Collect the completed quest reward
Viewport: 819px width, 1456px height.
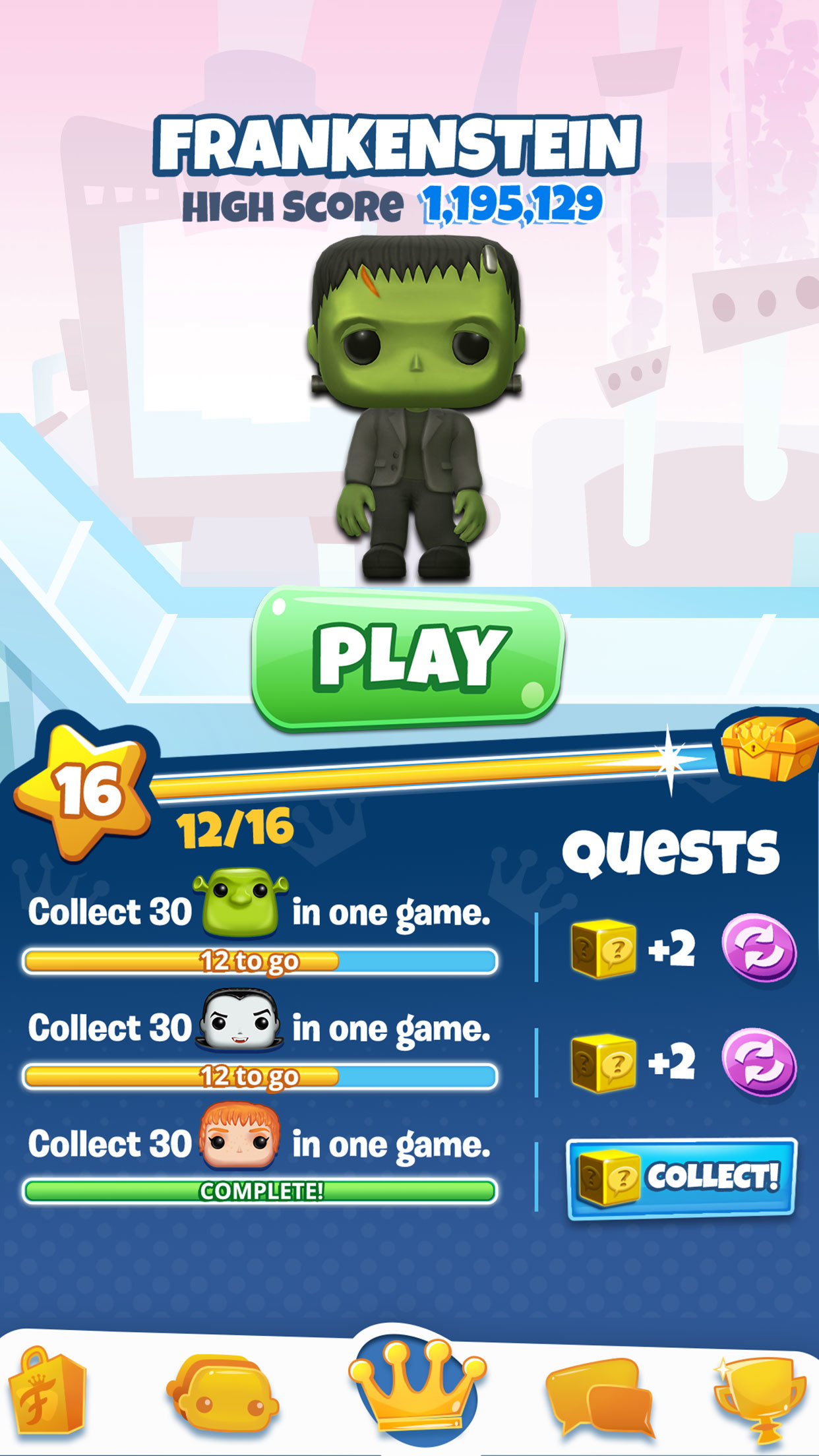pyautogui.click(x=682, y=1178)
